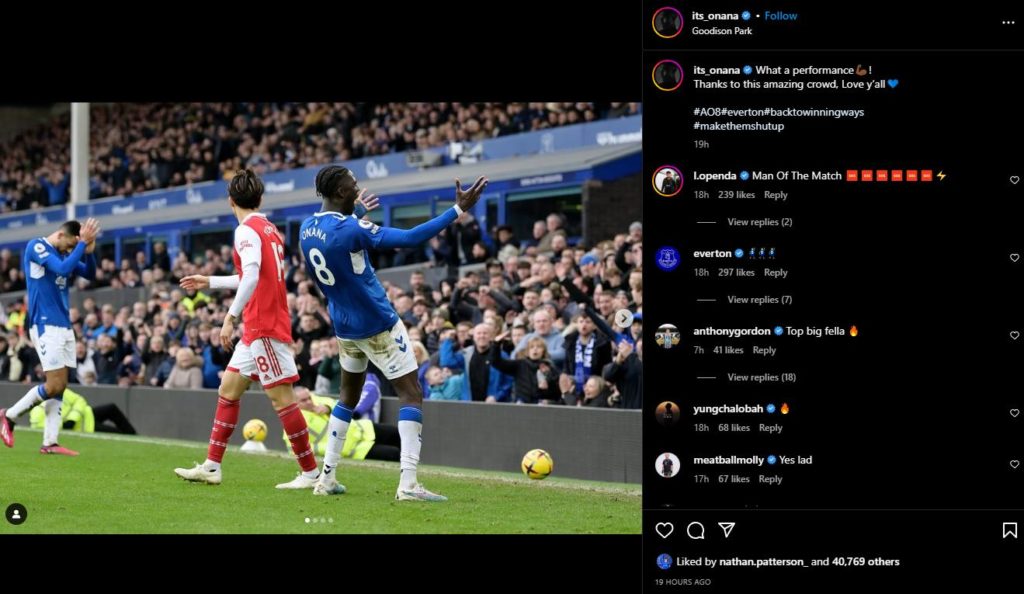The height and width of the screenshot is (594, 1024).
Task: Like meatballmolly's Yes lad comment
Action: [1014, 464]
